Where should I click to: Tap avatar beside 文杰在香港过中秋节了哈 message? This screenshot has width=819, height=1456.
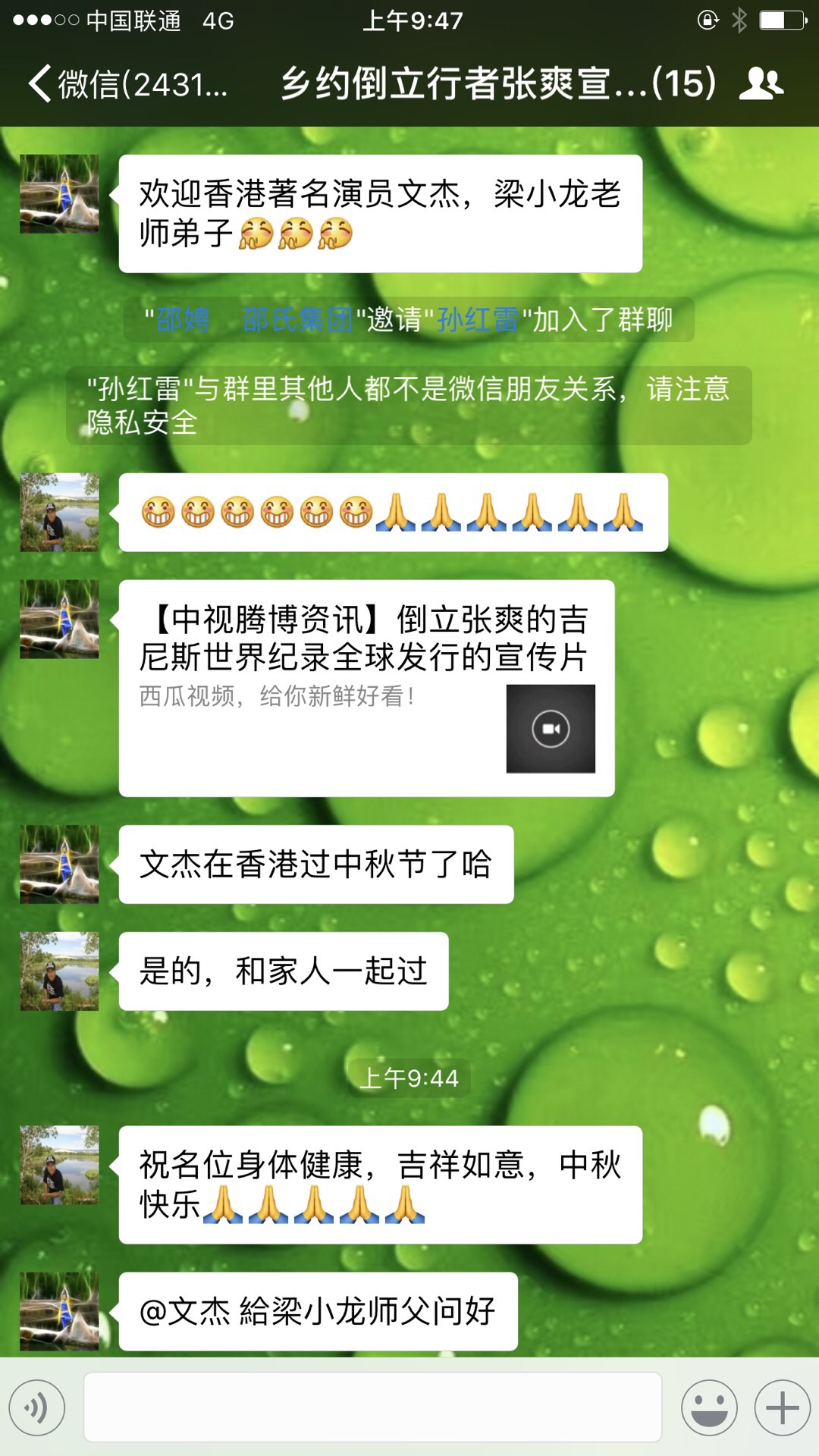click(x=59, y=864)
